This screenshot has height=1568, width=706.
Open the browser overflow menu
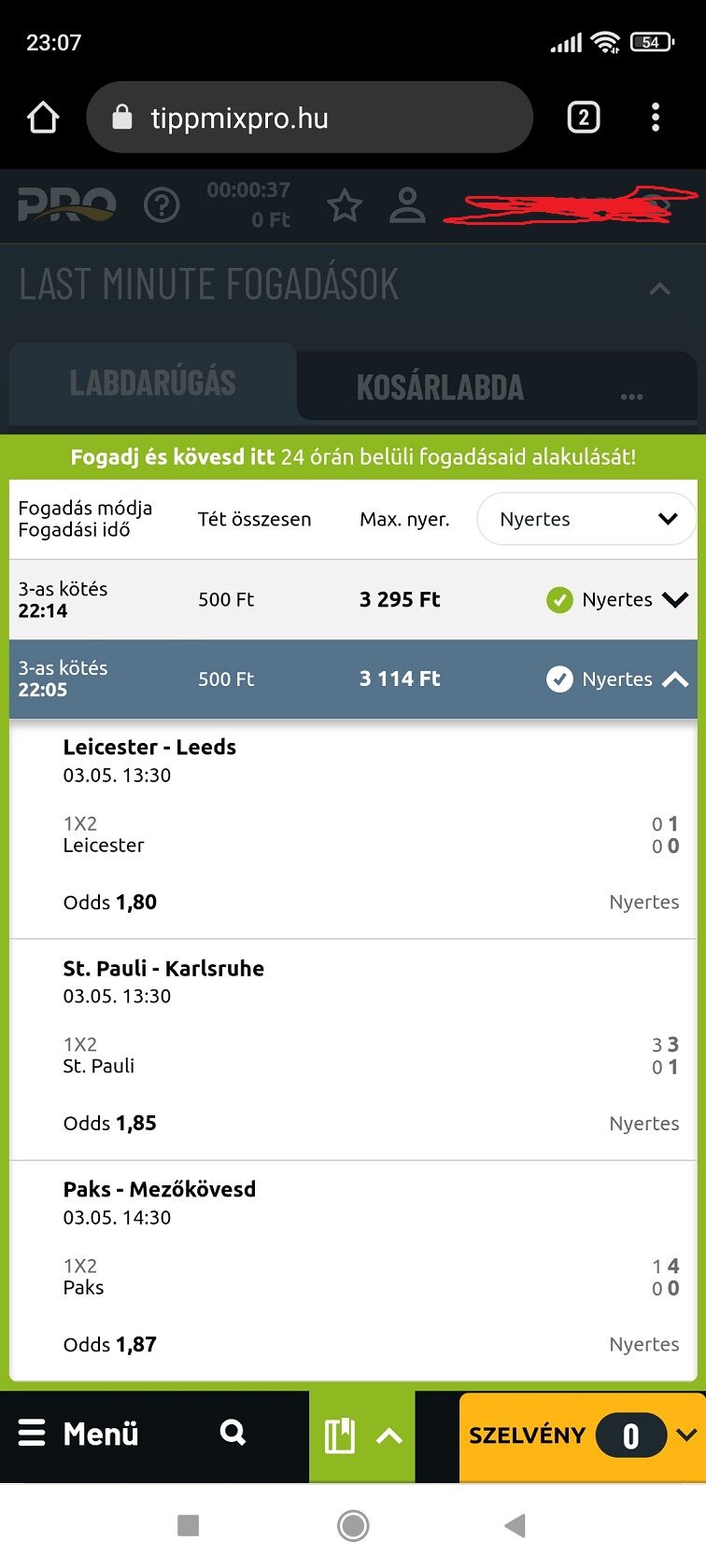pos(656,118)
